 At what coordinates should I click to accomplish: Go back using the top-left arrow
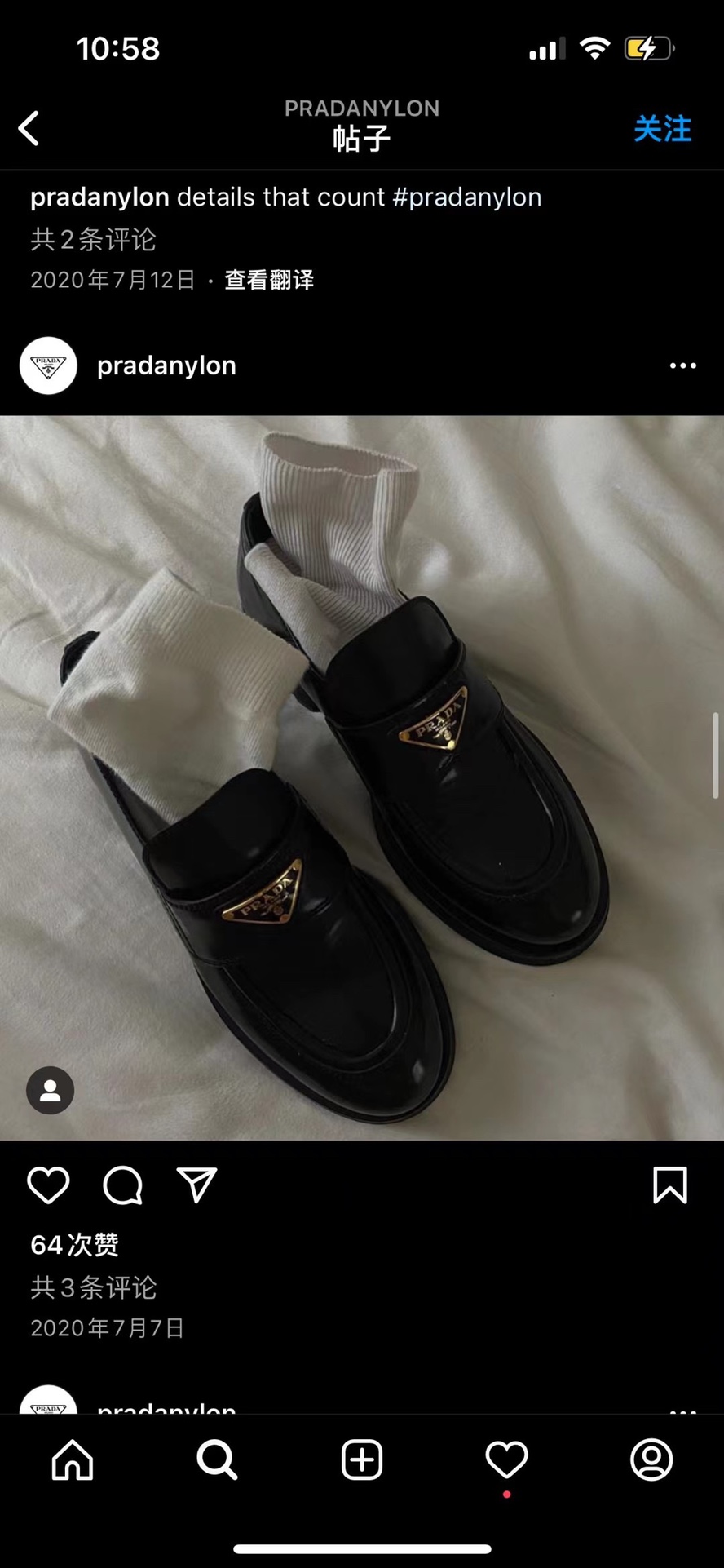click(x=29, y=129)
